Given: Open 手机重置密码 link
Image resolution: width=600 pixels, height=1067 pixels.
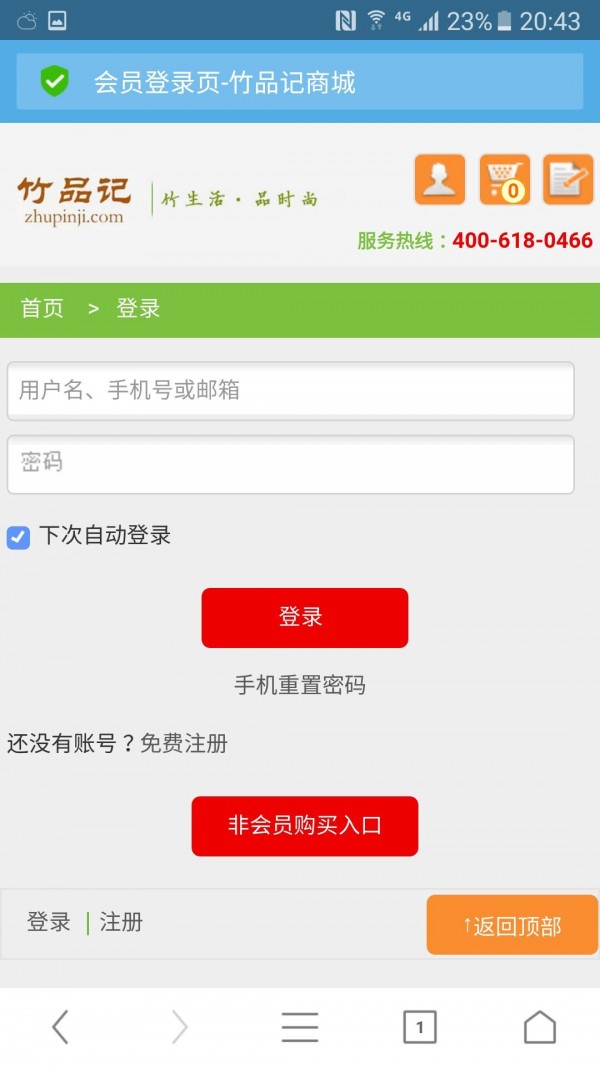Looking at the screenshot, I should (300, 685).
